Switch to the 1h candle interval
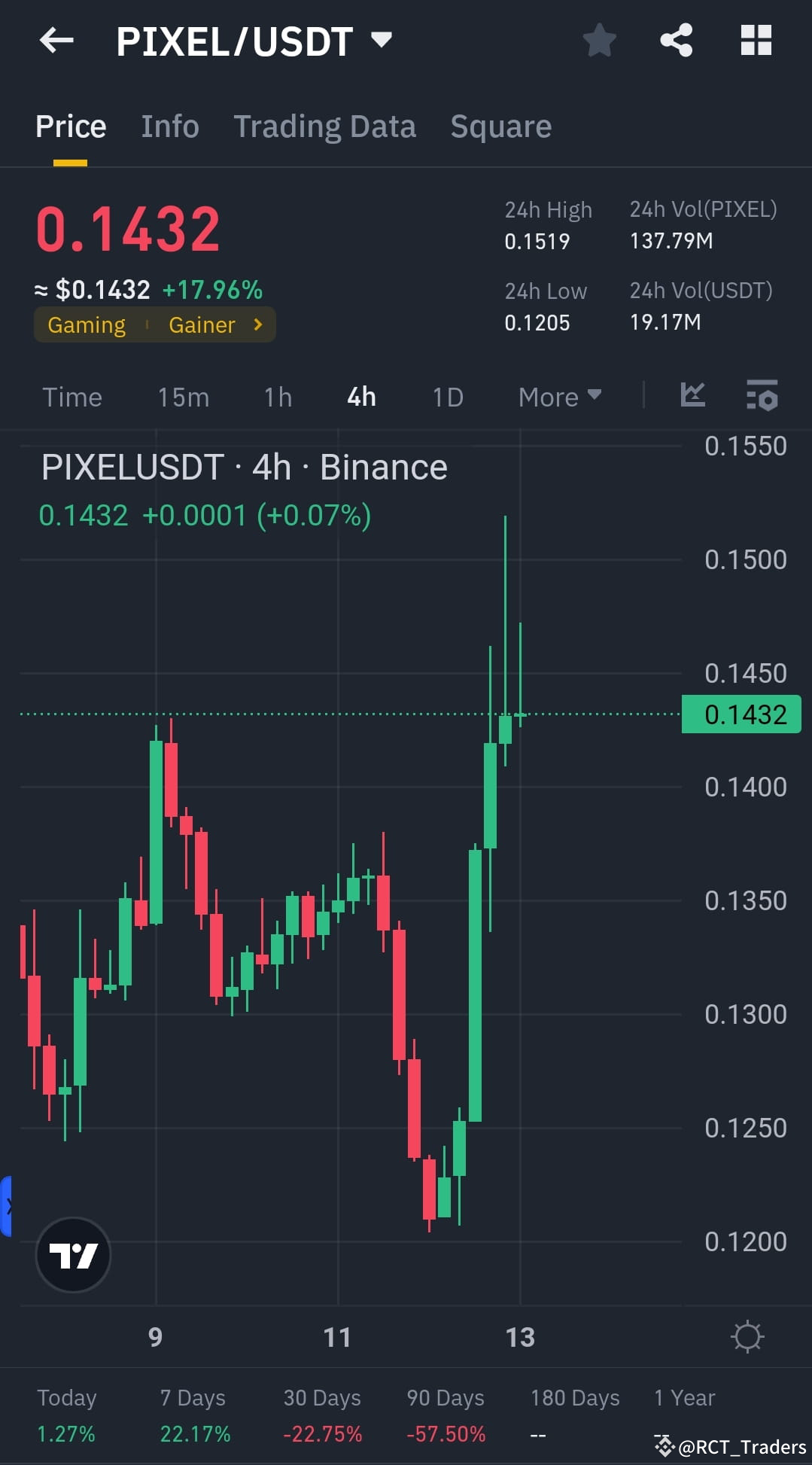This screenshot has height=1465, width=812. tap(276, 396)
